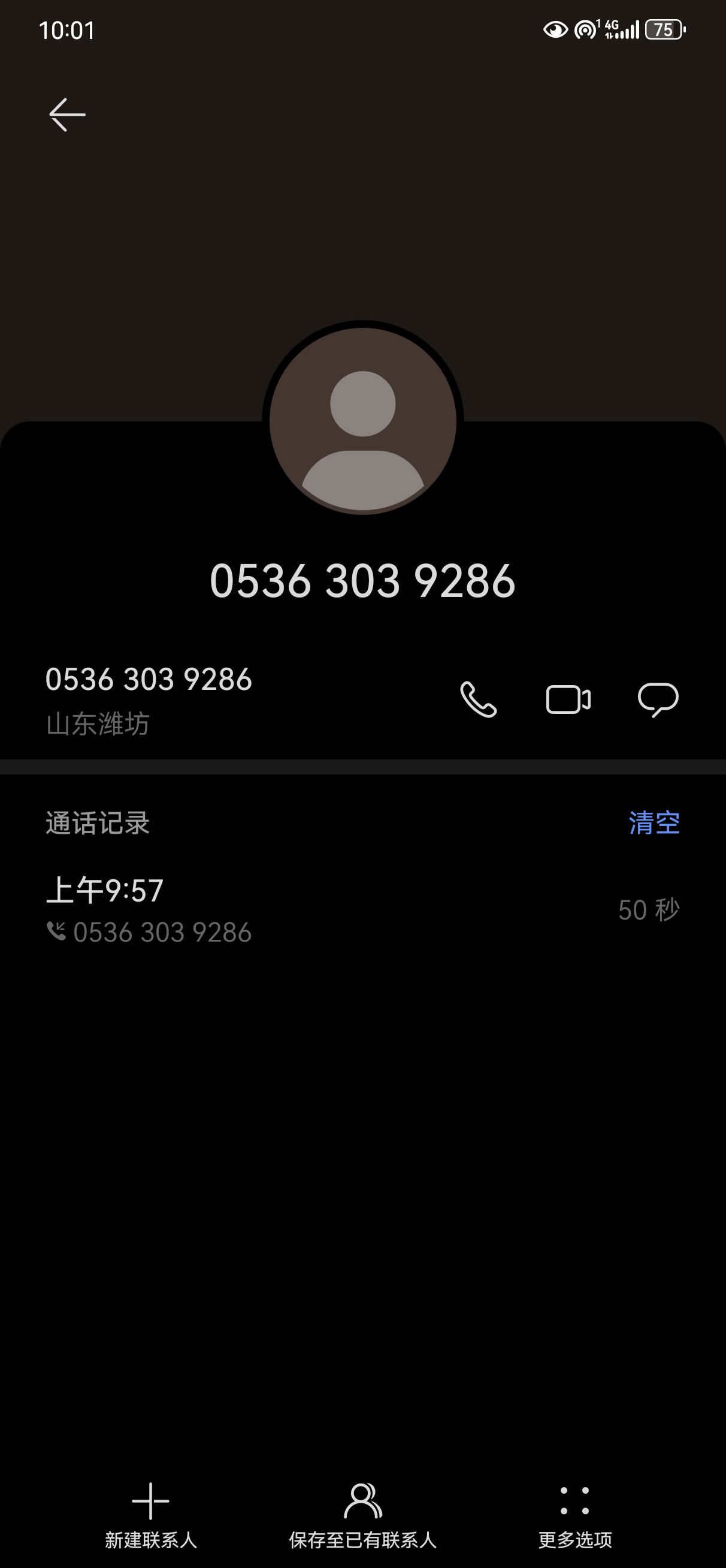This screenshot has width=726, height=1568.
Task: Call 0536 303 9286 with phone icon
Action: tap(479, 699)
